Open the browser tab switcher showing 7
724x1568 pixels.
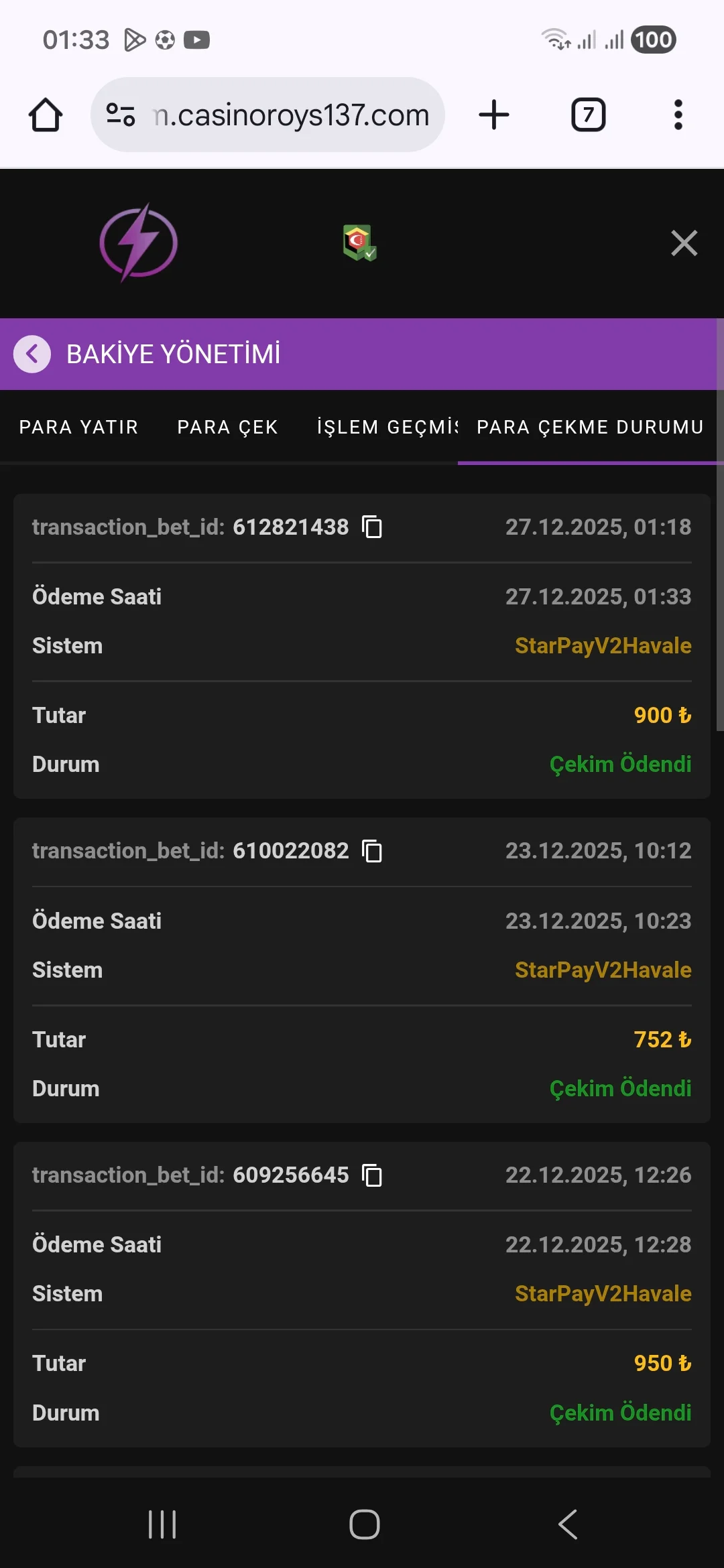(588, 114)
